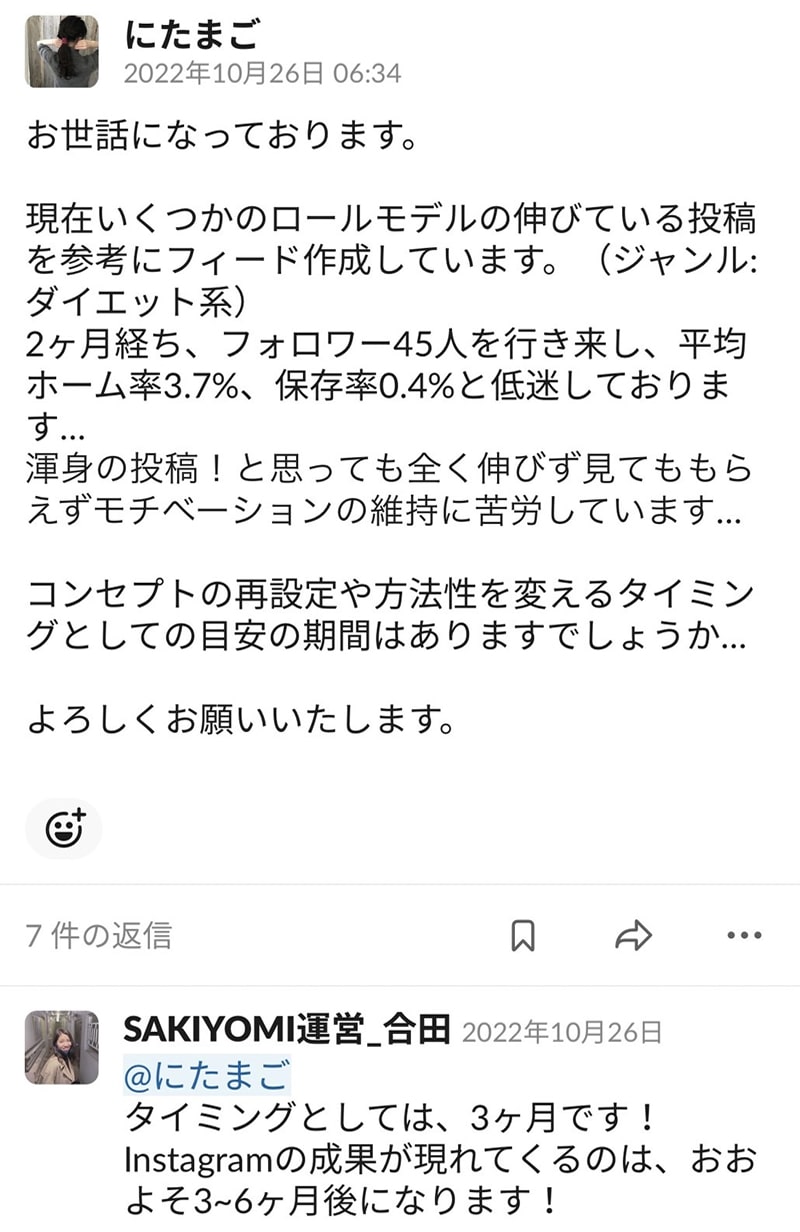Open the three-dot overflow menu
The width and height of the screenshot is (800, 1232).
coord(744,935)
